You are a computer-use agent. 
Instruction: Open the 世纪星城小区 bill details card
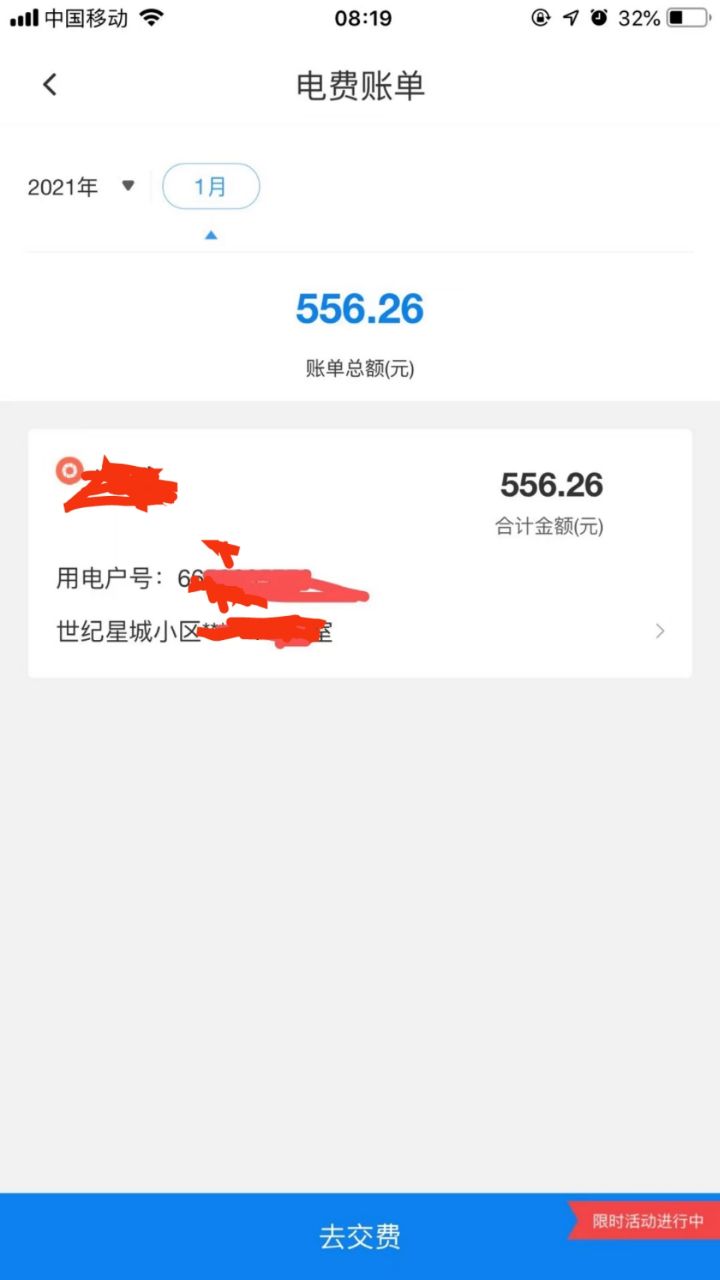[360, 555]
